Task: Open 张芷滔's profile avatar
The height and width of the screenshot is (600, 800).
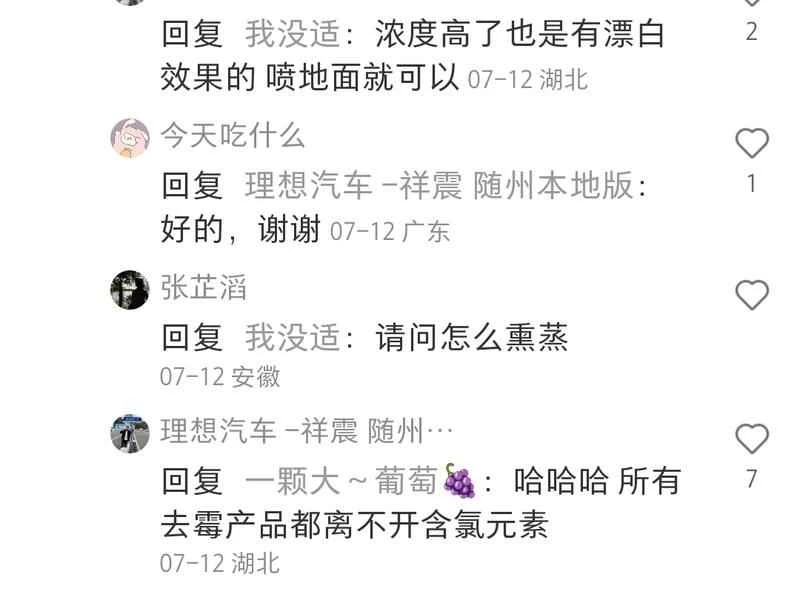Action: 130,290
